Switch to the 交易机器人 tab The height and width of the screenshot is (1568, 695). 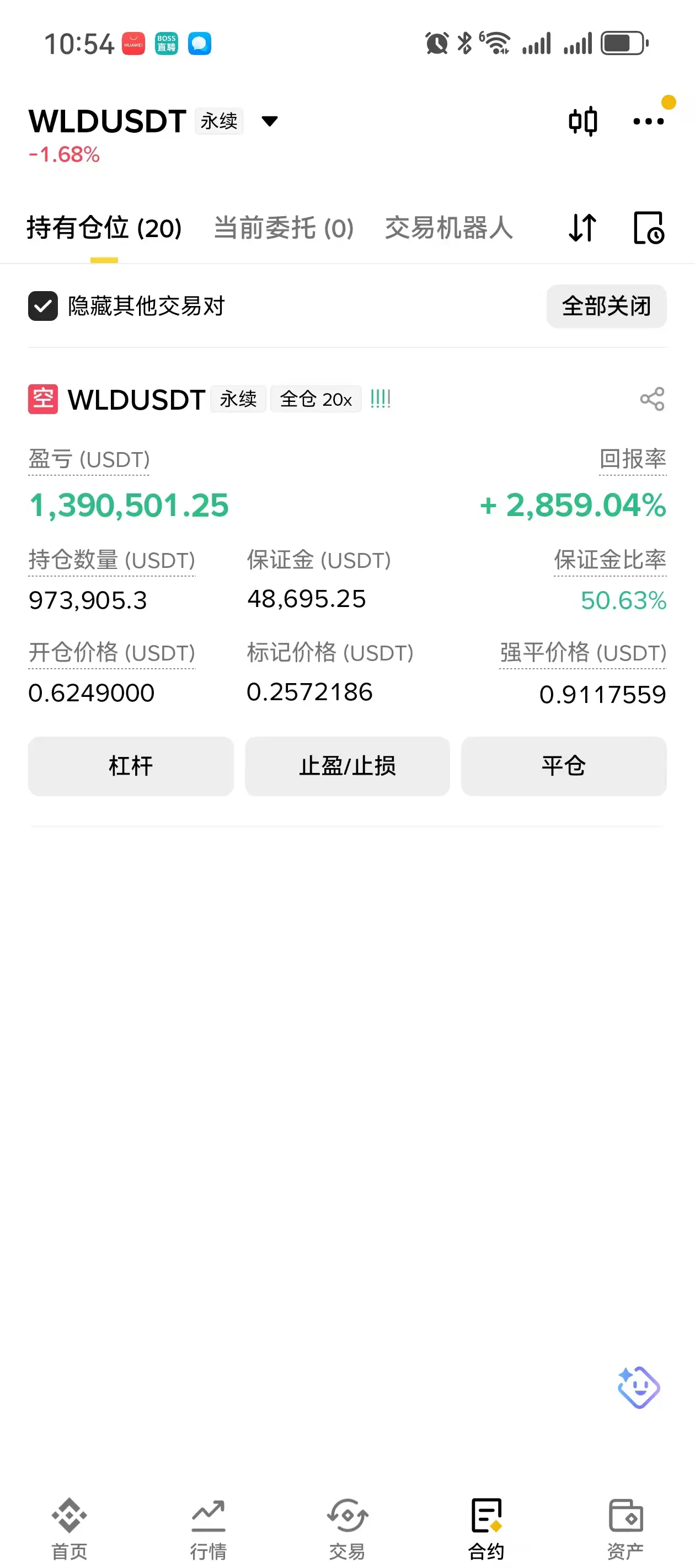click(x=449, y=228)
